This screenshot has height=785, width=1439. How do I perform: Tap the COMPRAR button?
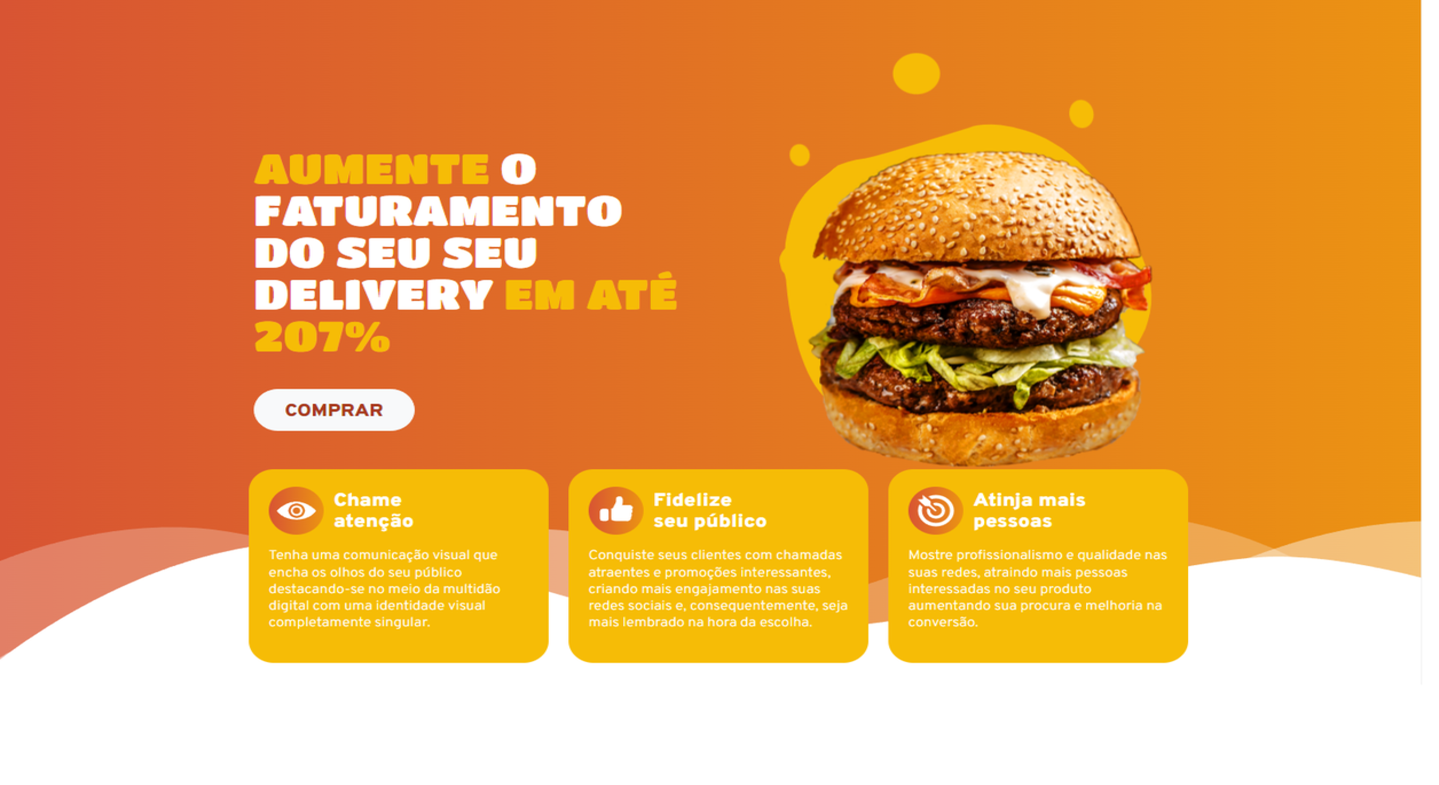pyautogui.click(x=333, y=410)
